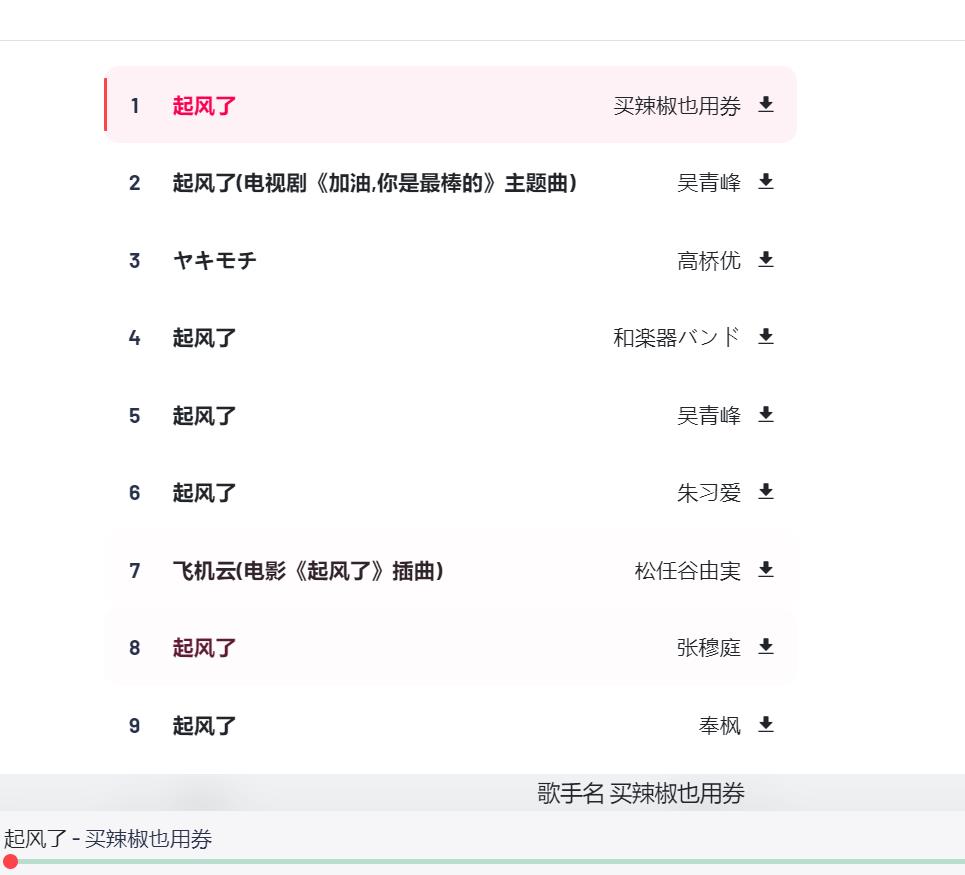This screenshot has height=875, width=965.
Task: Play 起风了 by 张穆庭
Action: [x=204, y=648]
